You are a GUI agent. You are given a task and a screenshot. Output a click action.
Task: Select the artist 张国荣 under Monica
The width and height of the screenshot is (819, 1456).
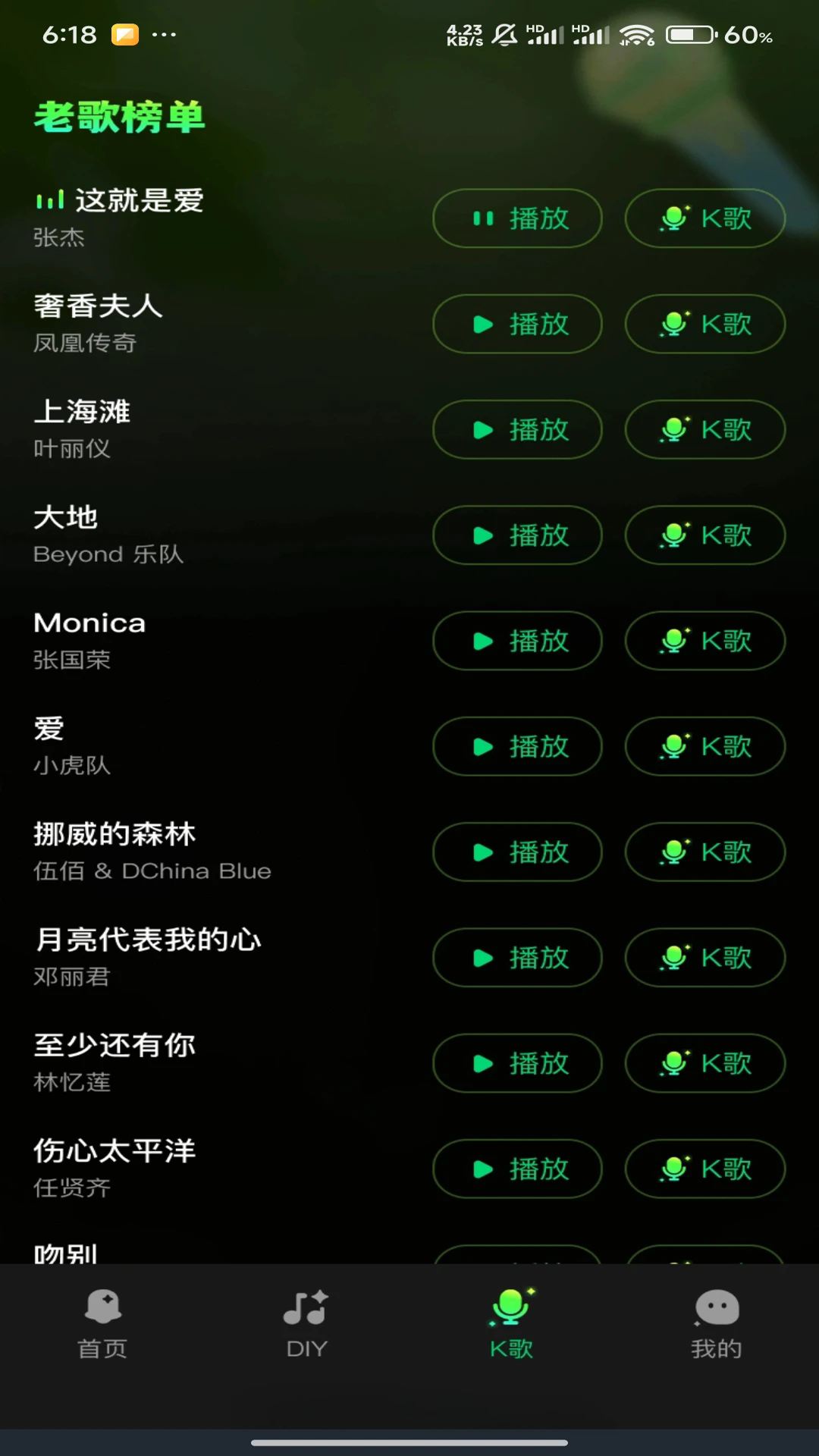tap(73, 661)
